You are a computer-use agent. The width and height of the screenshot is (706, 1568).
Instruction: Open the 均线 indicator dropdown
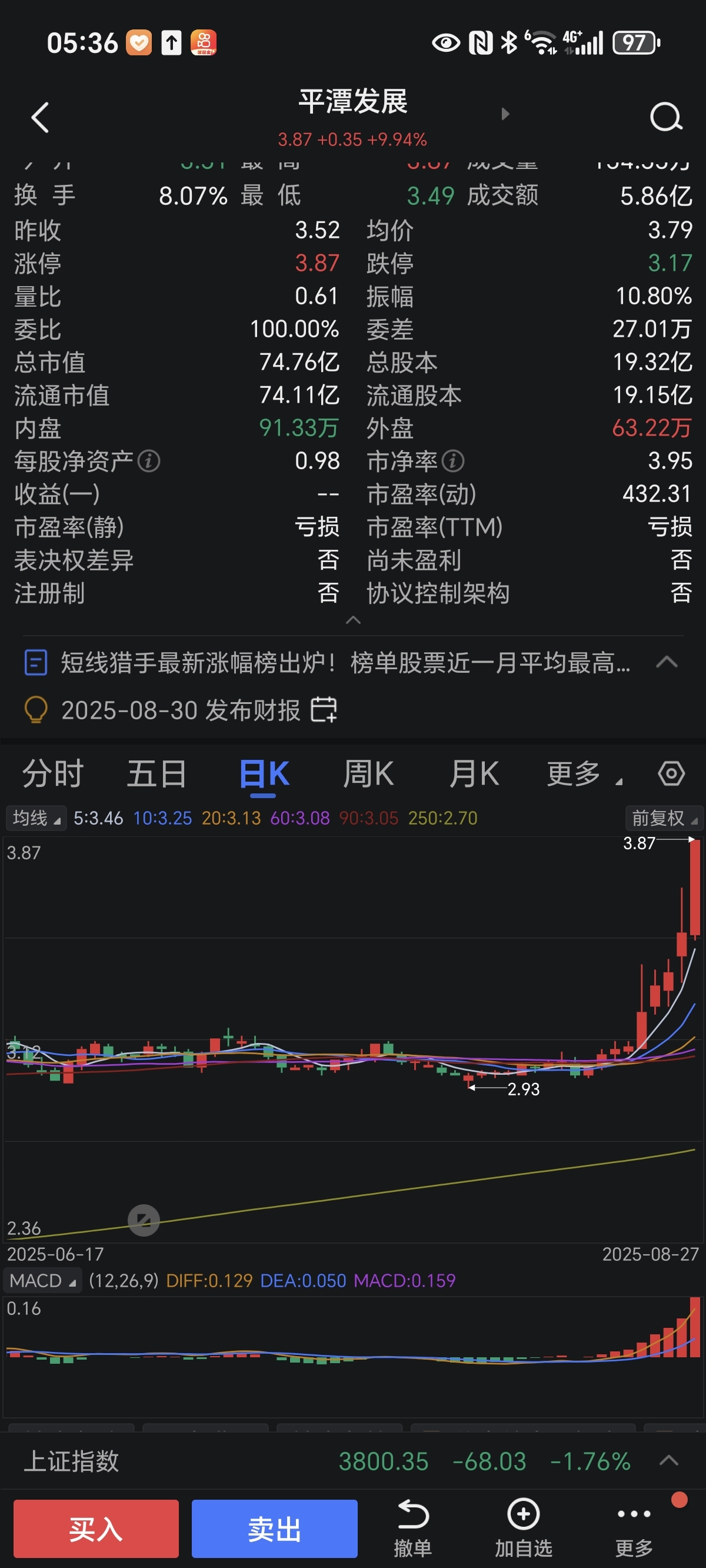click(x=36, y=818)
